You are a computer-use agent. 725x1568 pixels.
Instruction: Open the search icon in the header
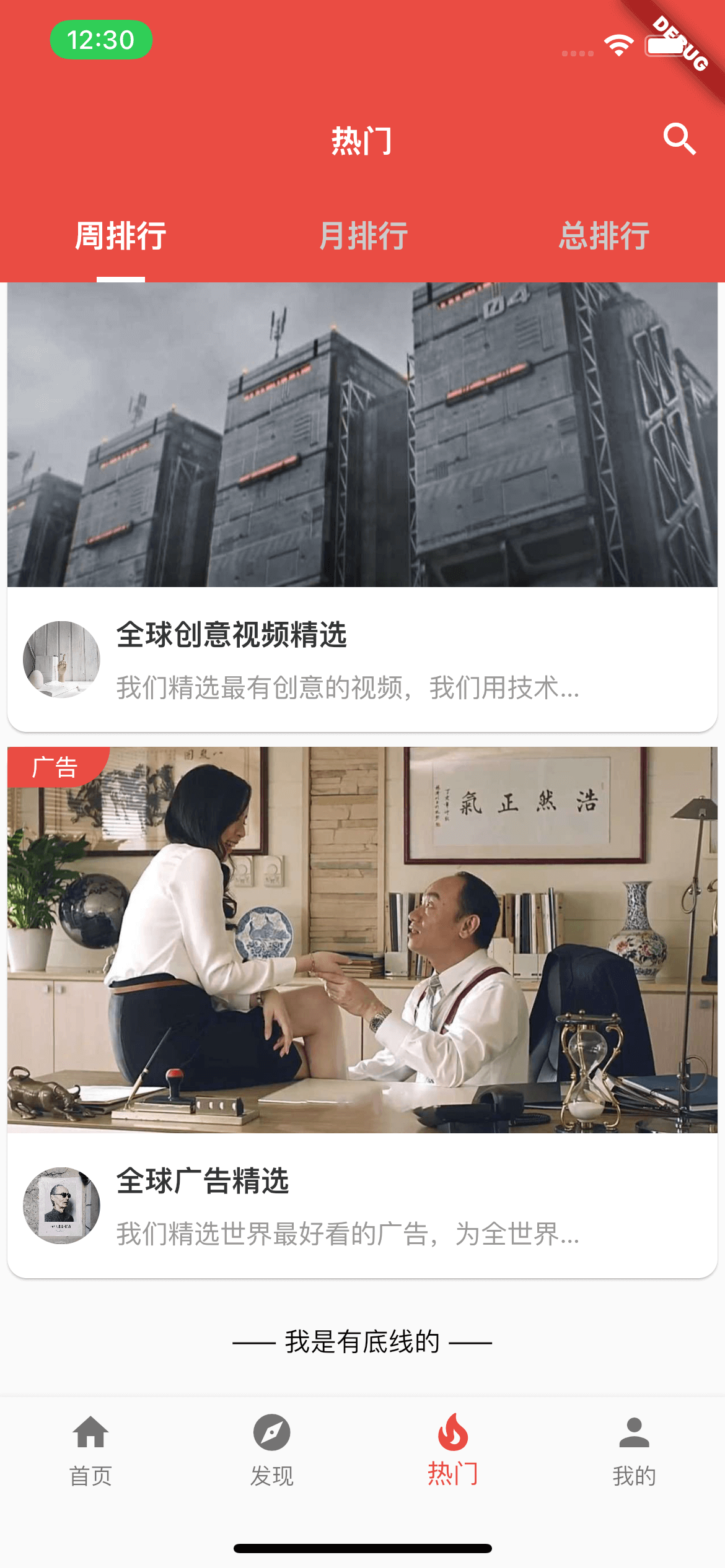pyautogui.click(x=679, y=139)
